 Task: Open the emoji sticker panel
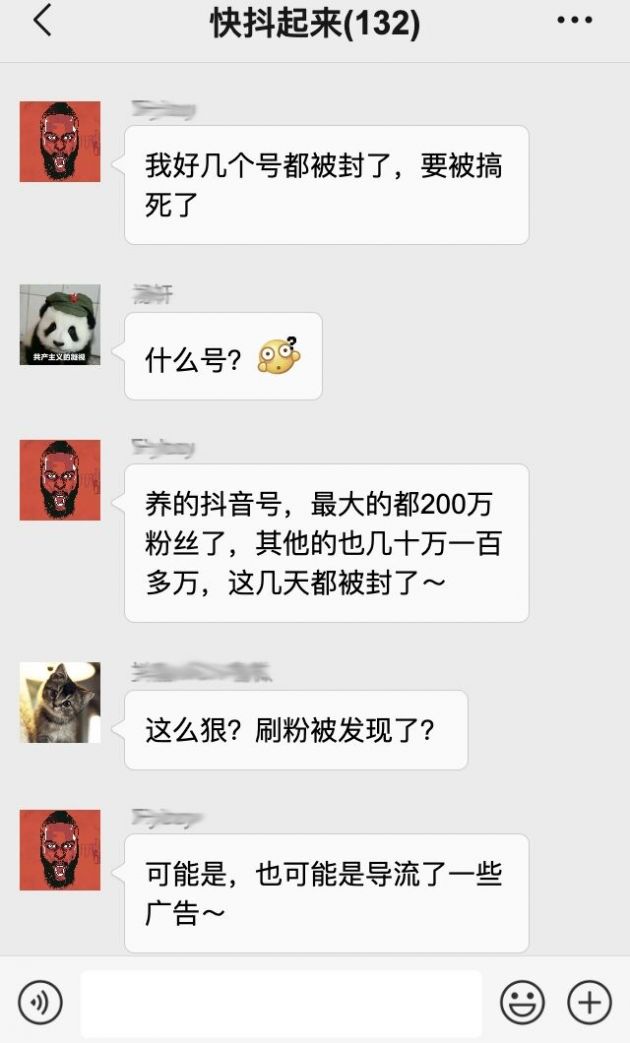tap(522, 1002)
